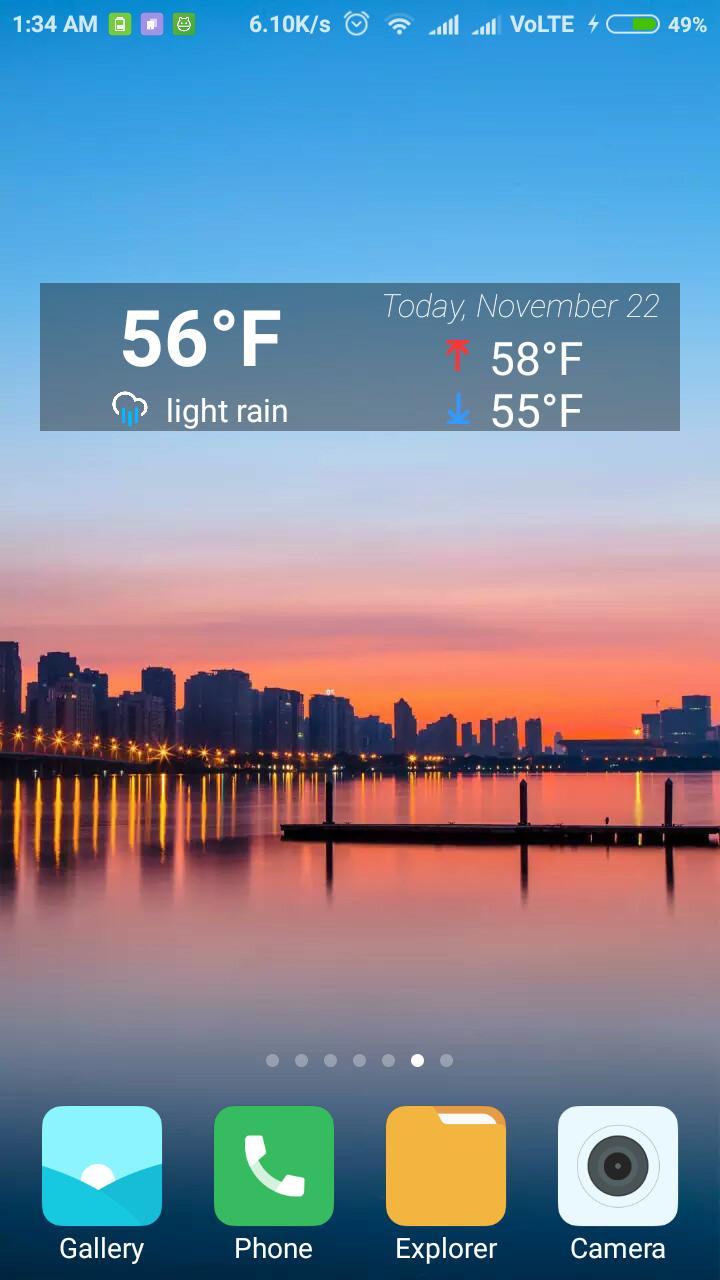Tap the first page indicator dot

click(272, 1061)
